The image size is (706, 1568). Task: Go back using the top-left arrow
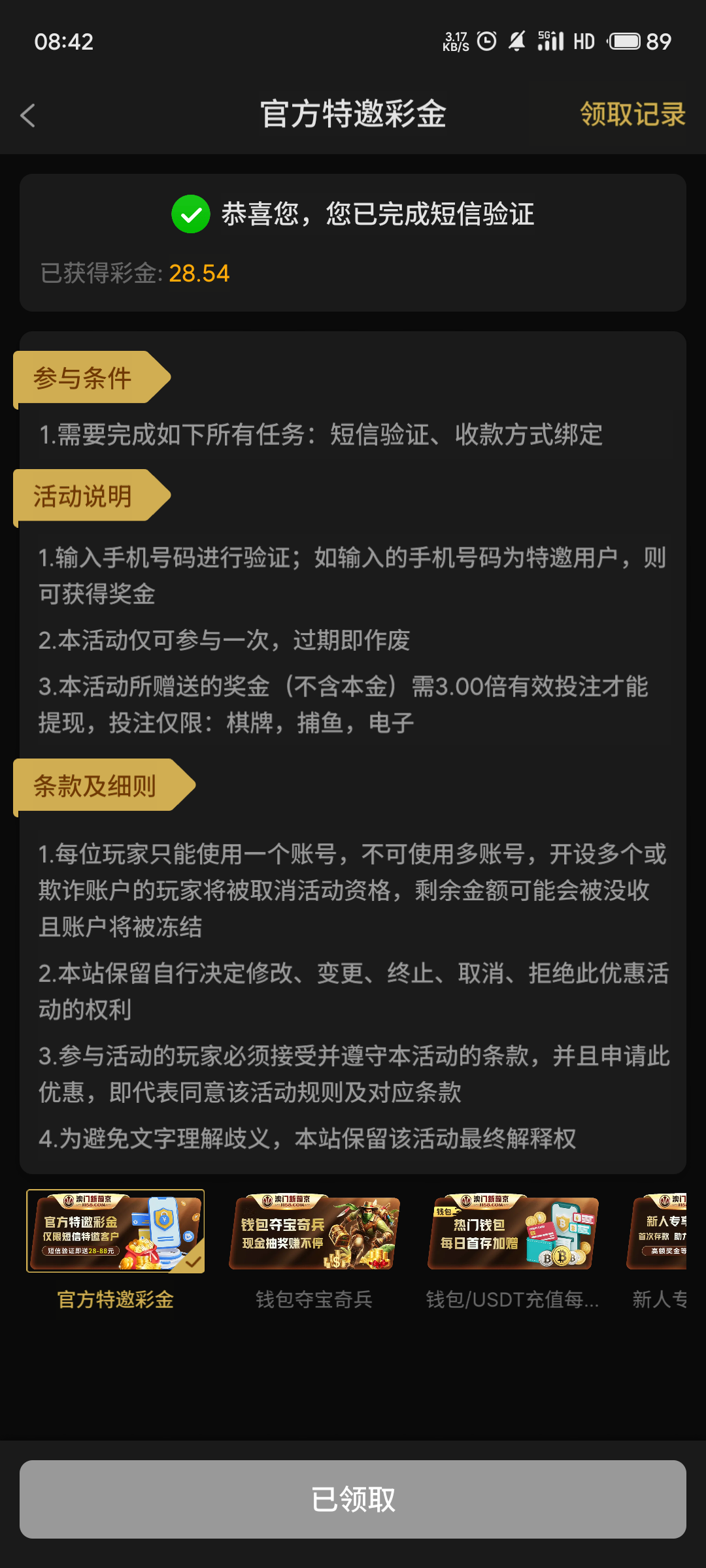pos(27,116)
